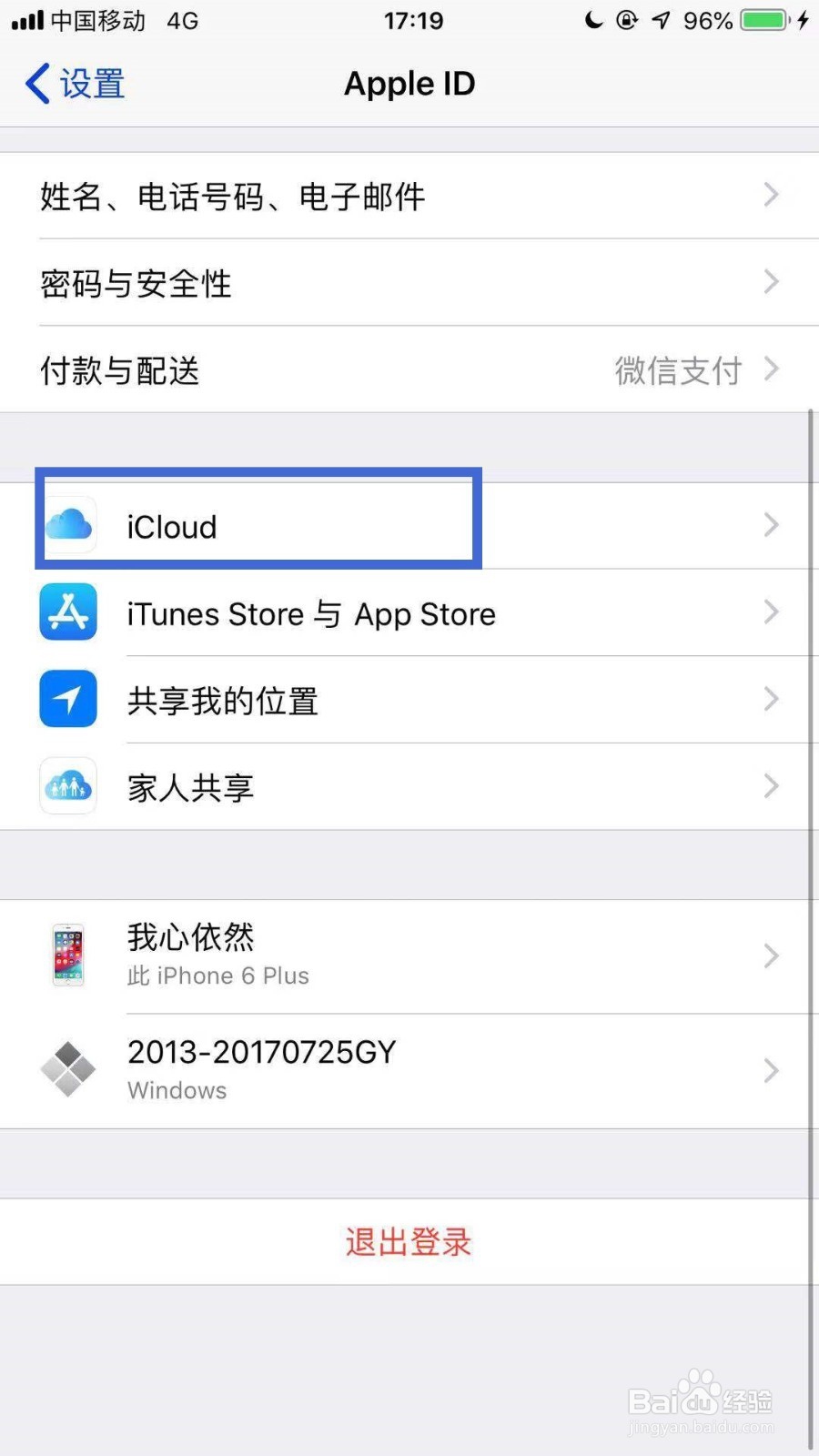Tap the iPhone 6 Plus device icon
Viewport: 819px width, 1456px height.
[x=67, y=955]
